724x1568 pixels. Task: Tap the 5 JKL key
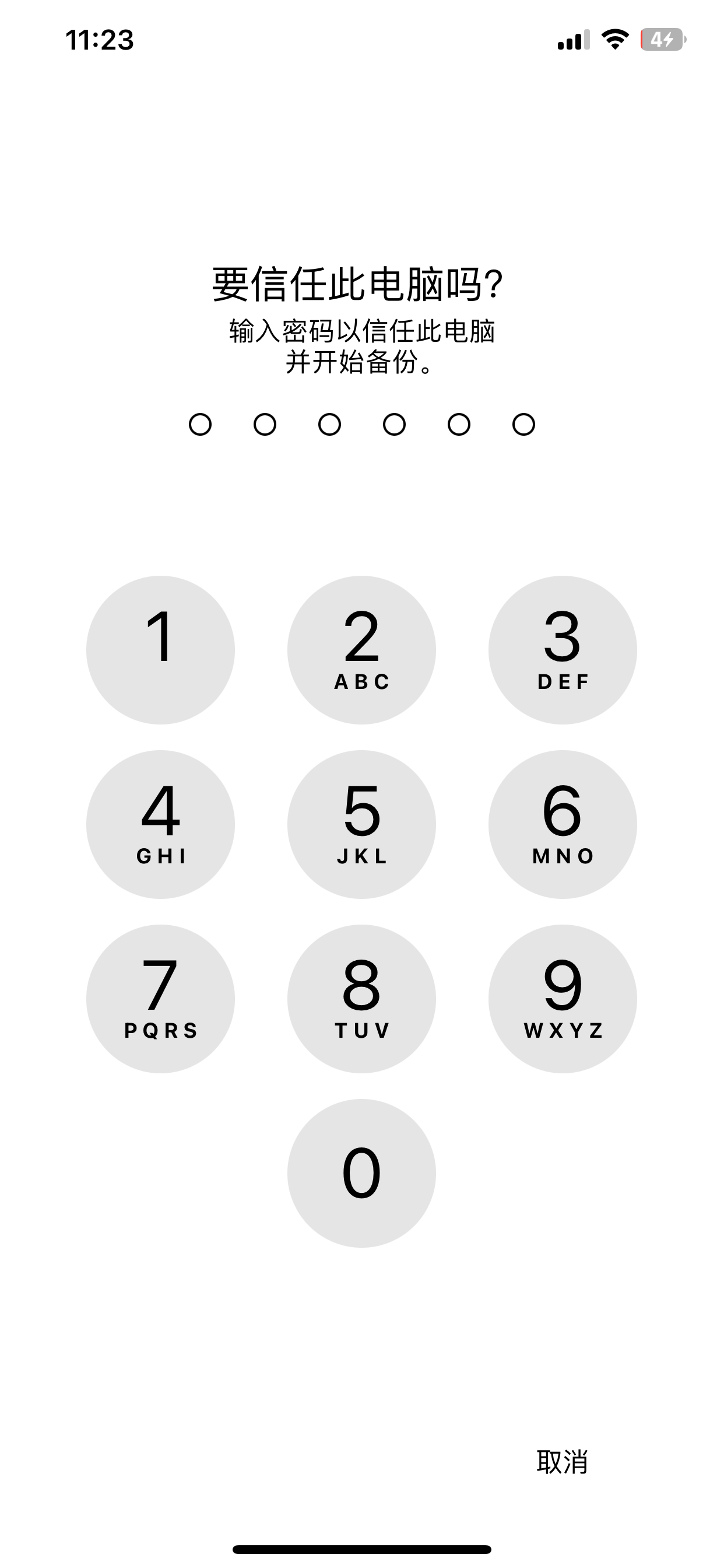(361, 823)
